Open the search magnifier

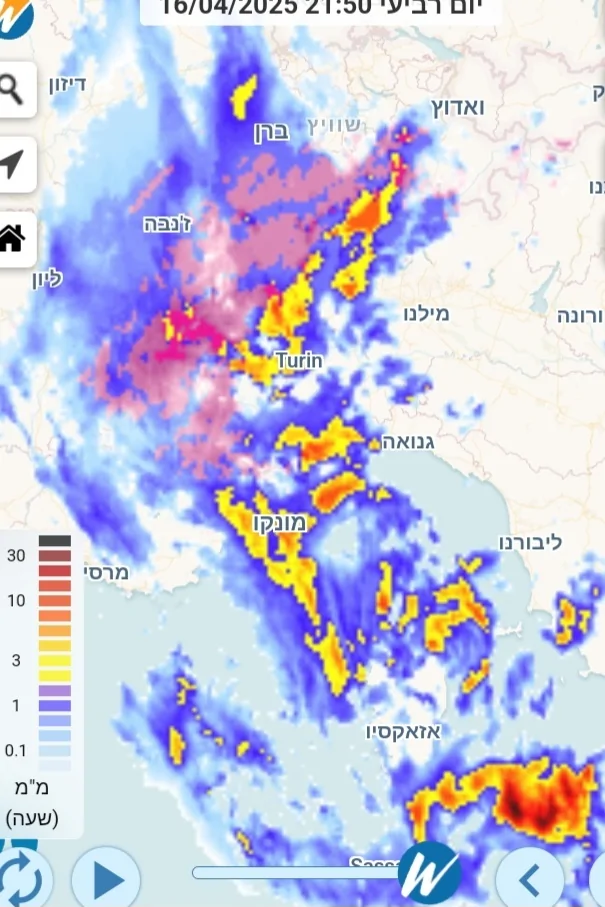pyautogui.click(x=12, y=90)
